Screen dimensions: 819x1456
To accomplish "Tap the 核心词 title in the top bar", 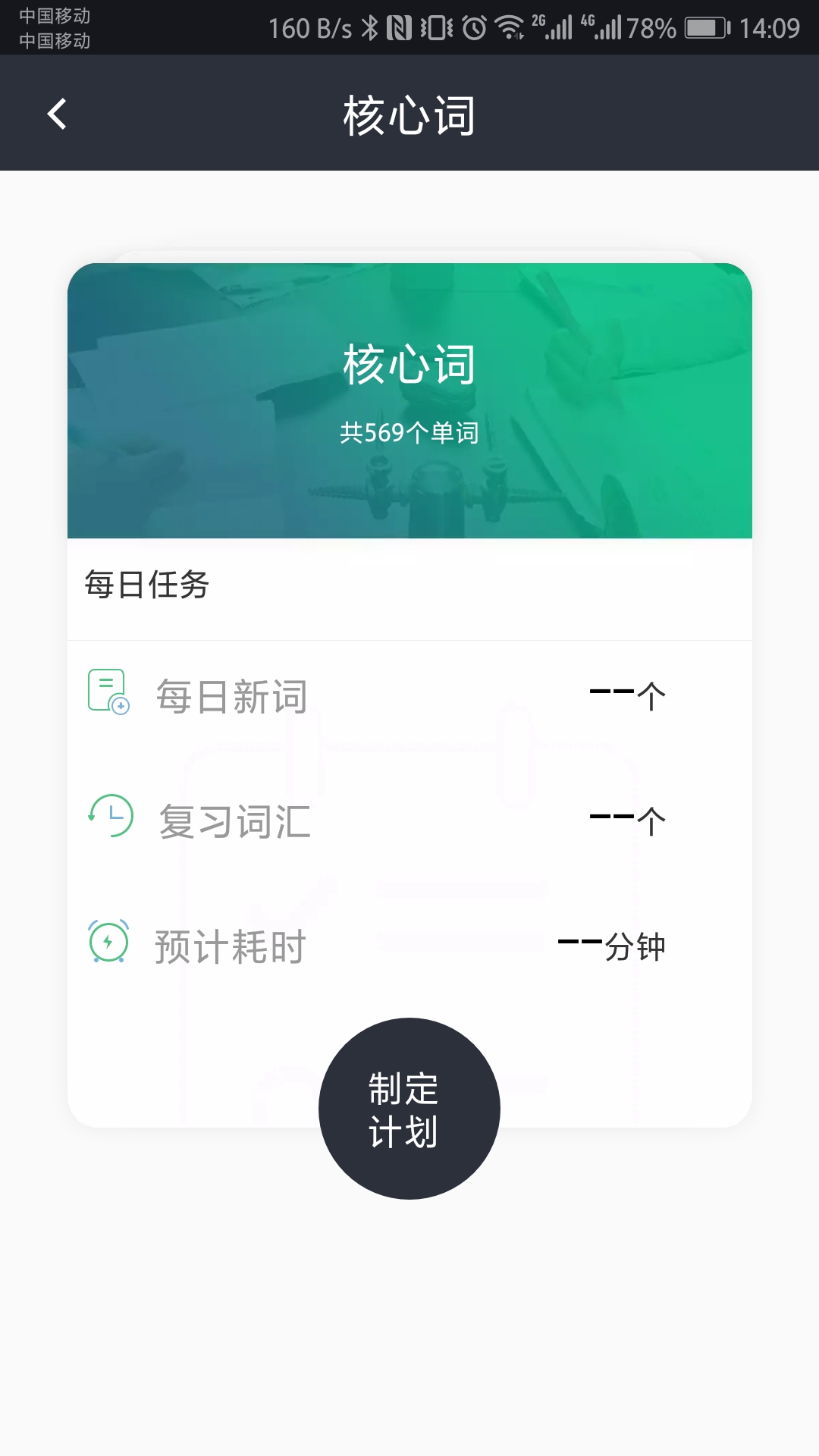I will click(x=409, y=116).
